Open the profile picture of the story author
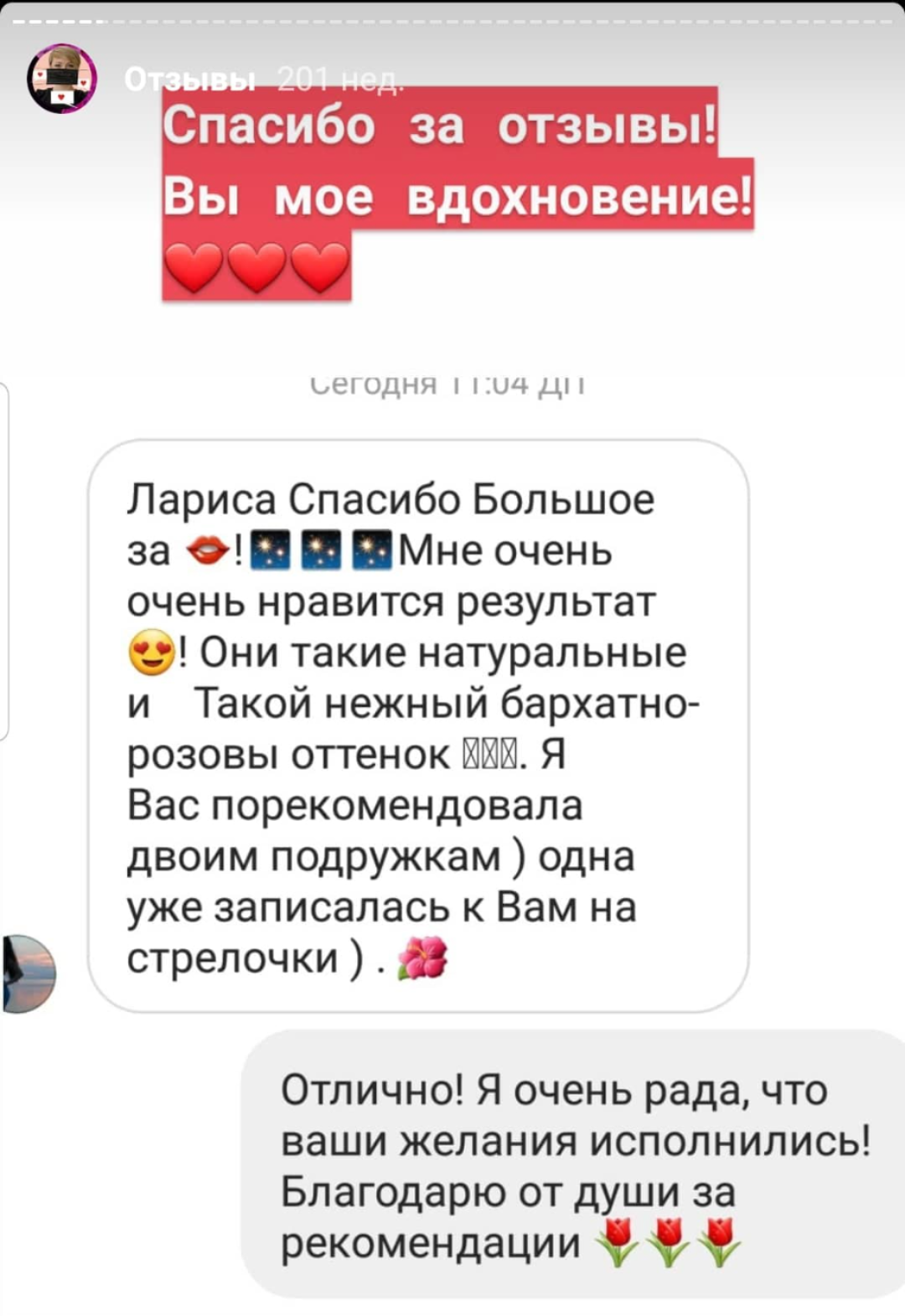 click(62, 79)
